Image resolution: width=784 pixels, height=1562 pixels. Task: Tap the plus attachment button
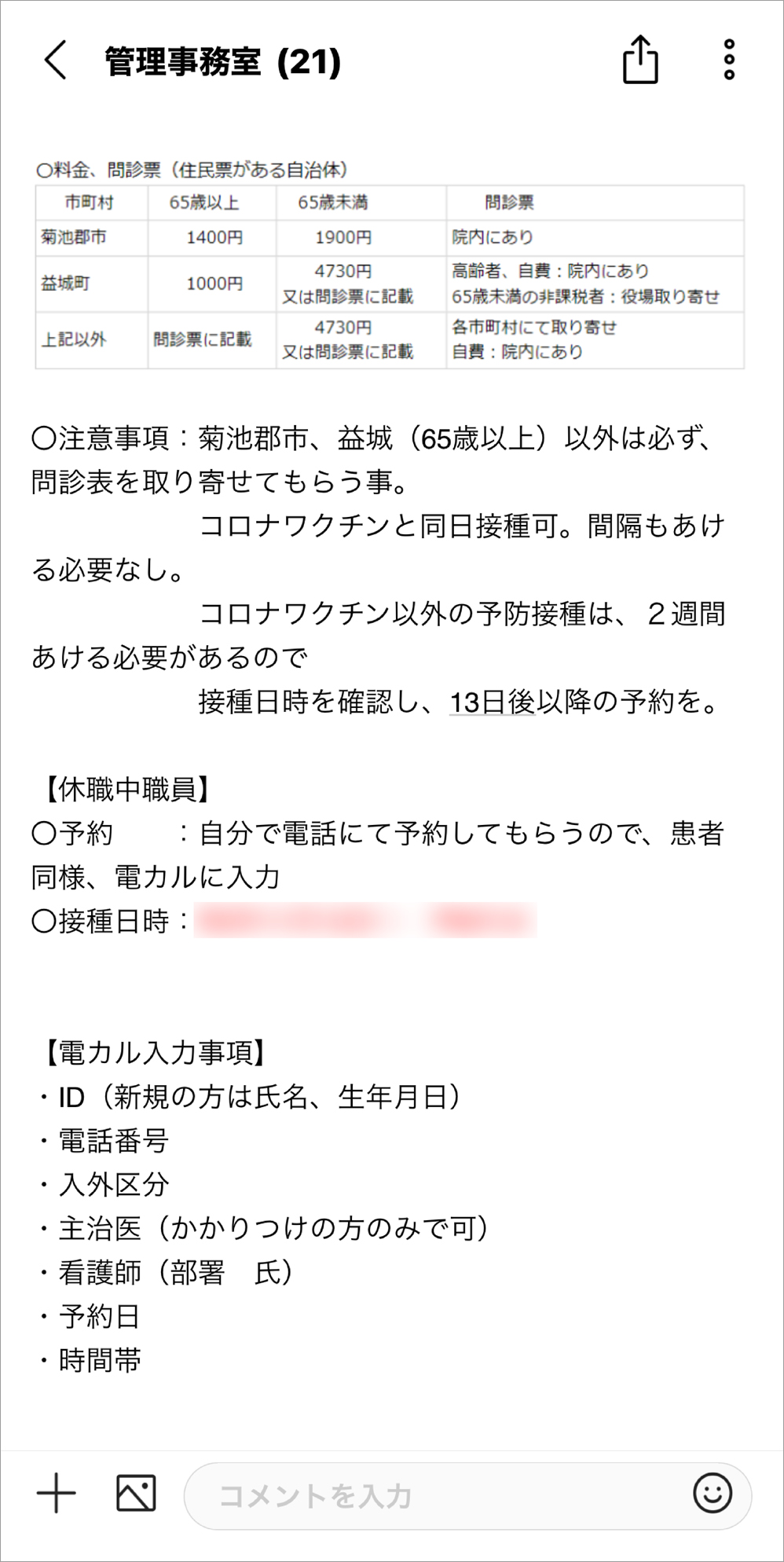[57, 1494]
